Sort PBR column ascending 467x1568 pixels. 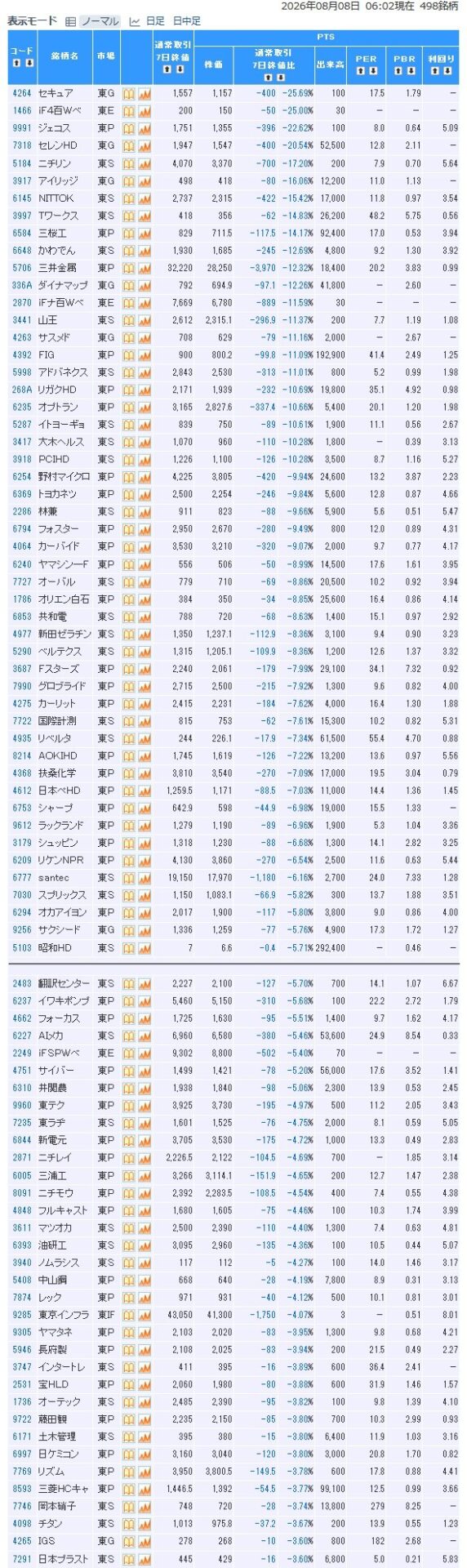399,70
